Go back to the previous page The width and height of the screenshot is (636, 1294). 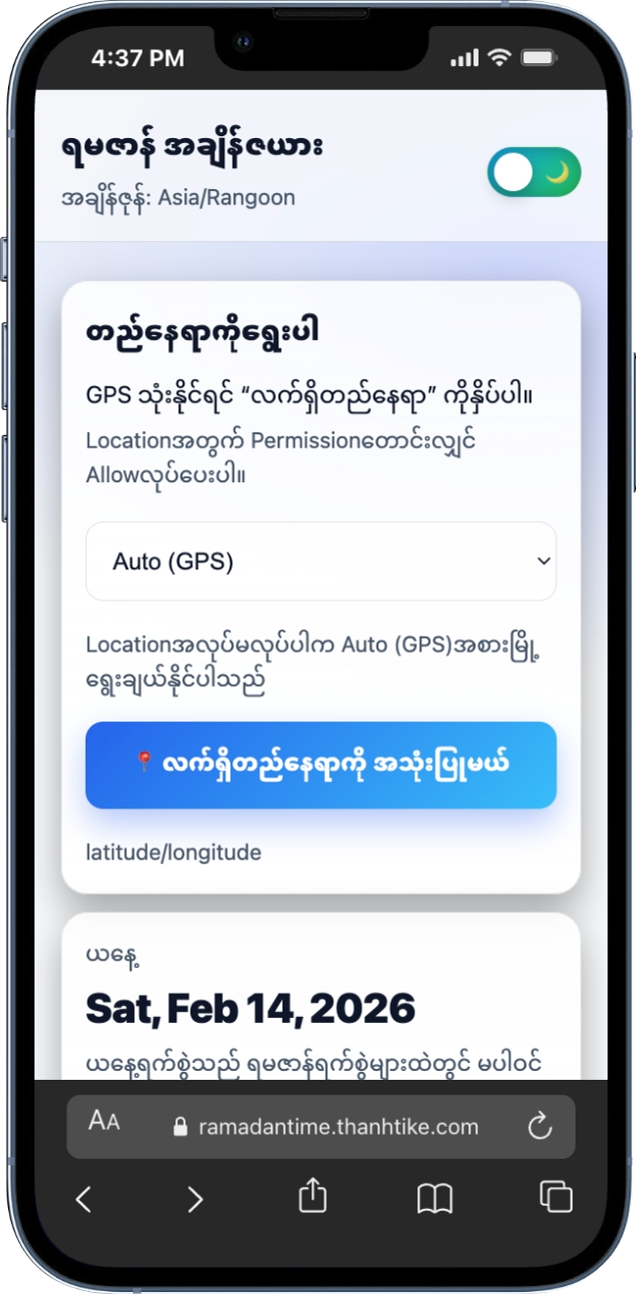(x=84, y=1198)
